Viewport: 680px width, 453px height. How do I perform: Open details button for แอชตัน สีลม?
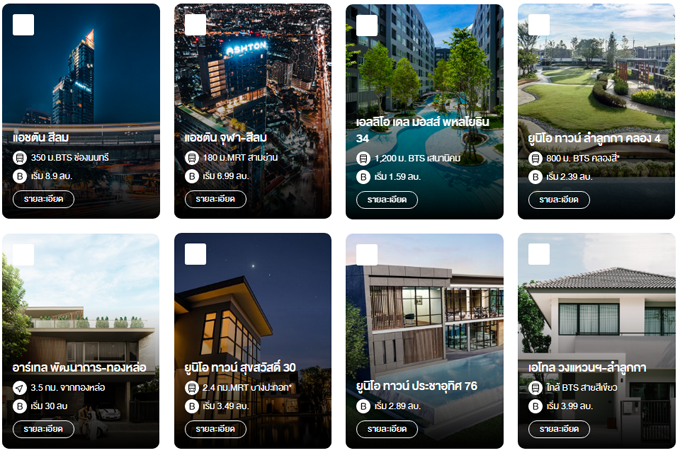tap(45, 199)
